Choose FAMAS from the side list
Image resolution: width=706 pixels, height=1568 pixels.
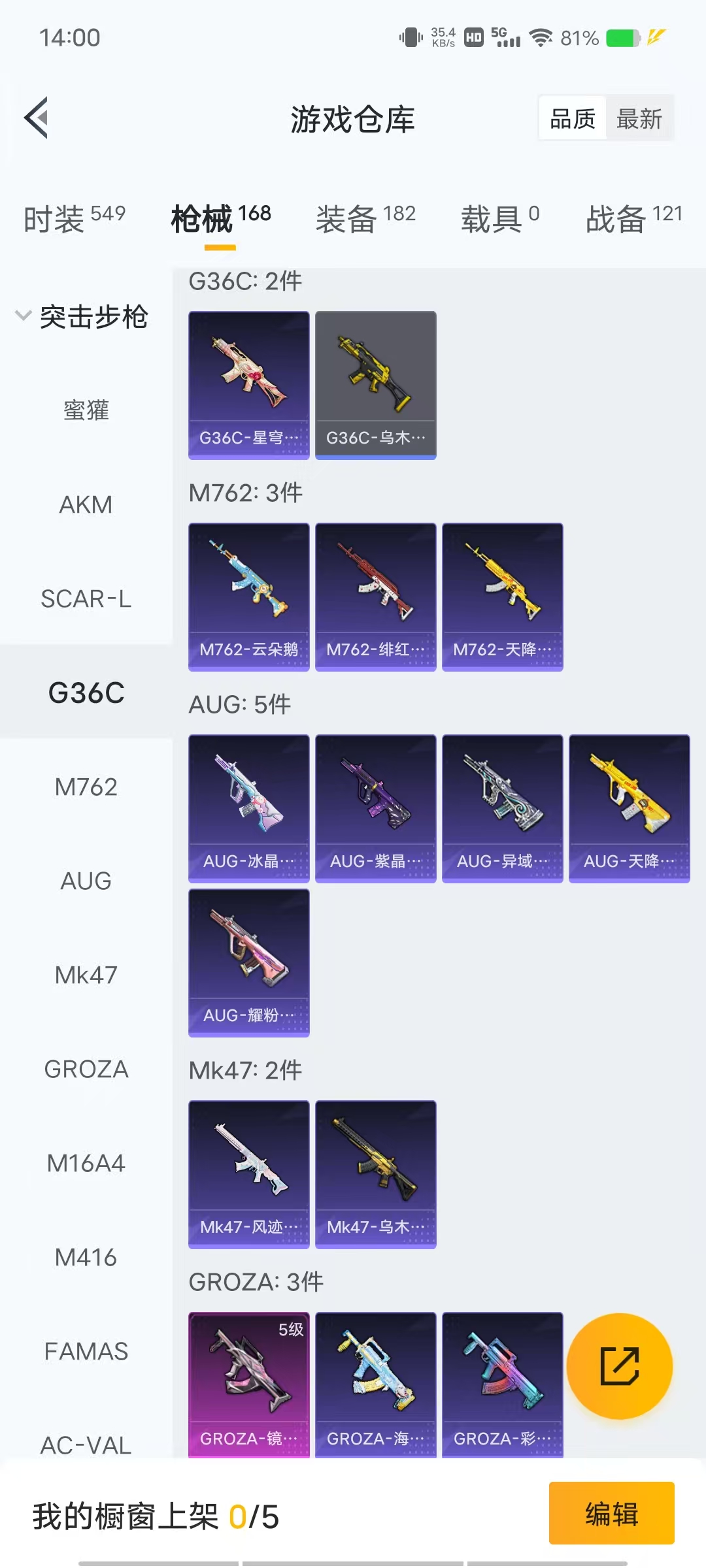(x=86, y=1352)
